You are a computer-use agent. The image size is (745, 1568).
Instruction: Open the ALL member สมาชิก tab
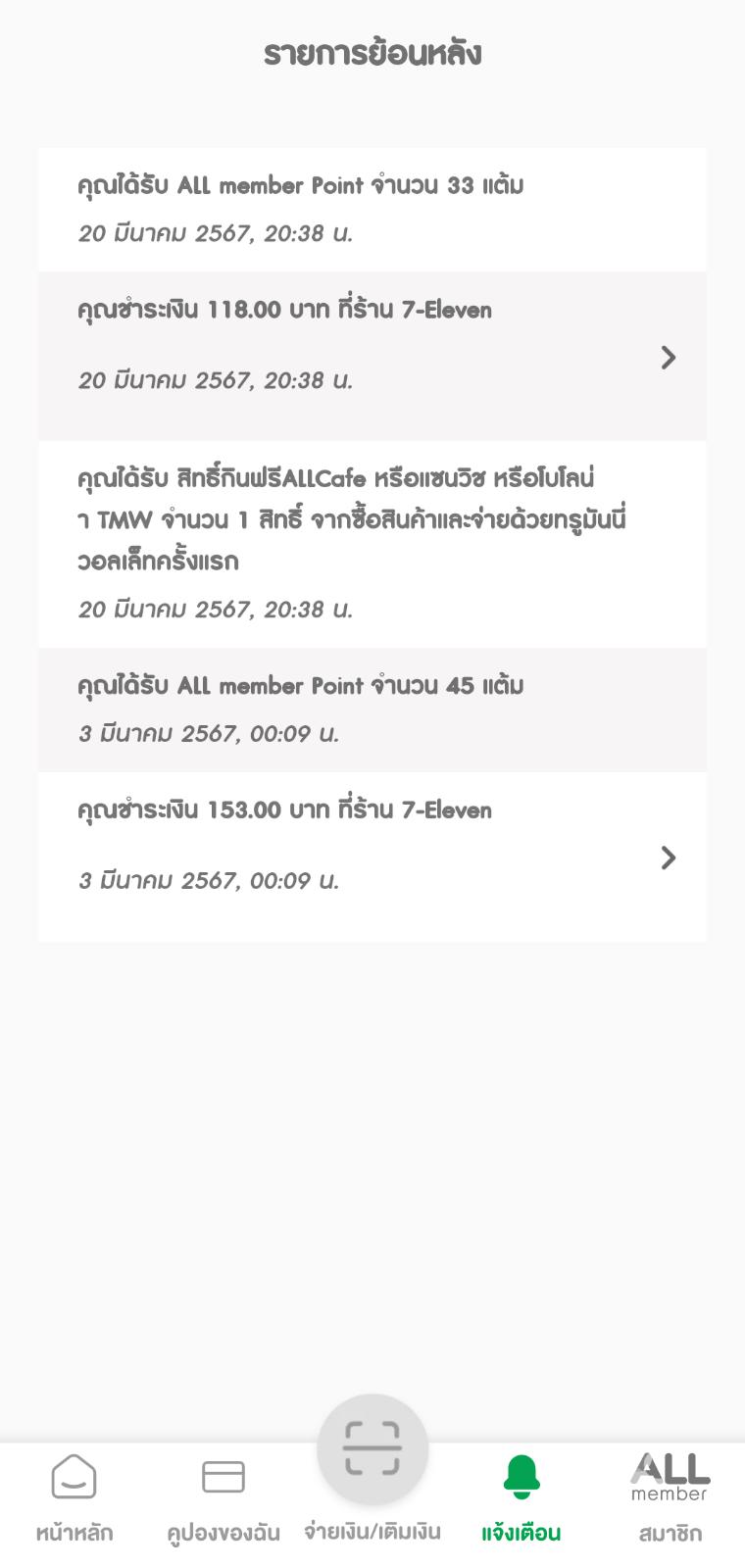(670, 1499)
